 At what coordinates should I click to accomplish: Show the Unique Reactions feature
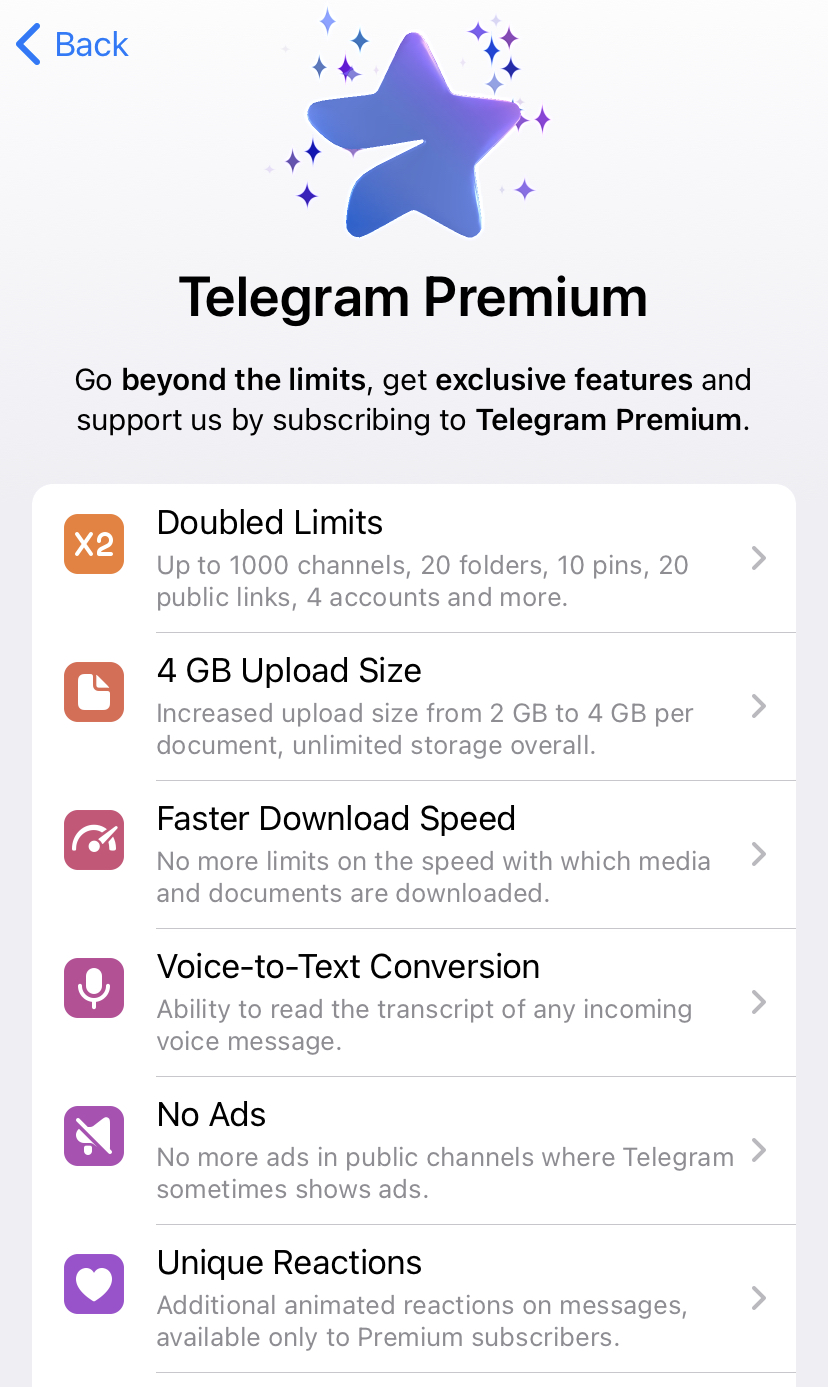tap(414, 1299)
